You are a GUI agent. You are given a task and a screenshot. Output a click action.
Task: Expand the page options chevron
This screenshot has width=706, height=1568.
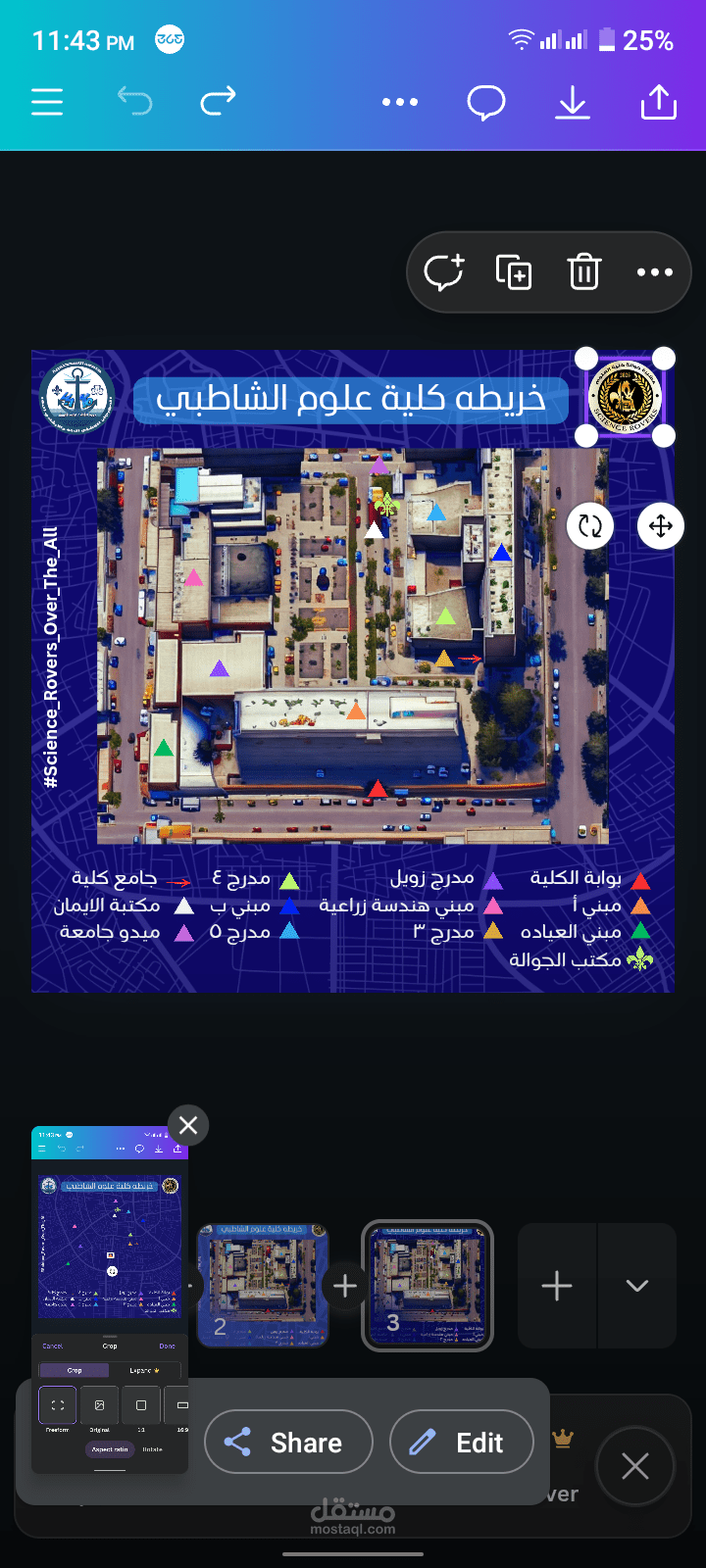pos(637,1286)
